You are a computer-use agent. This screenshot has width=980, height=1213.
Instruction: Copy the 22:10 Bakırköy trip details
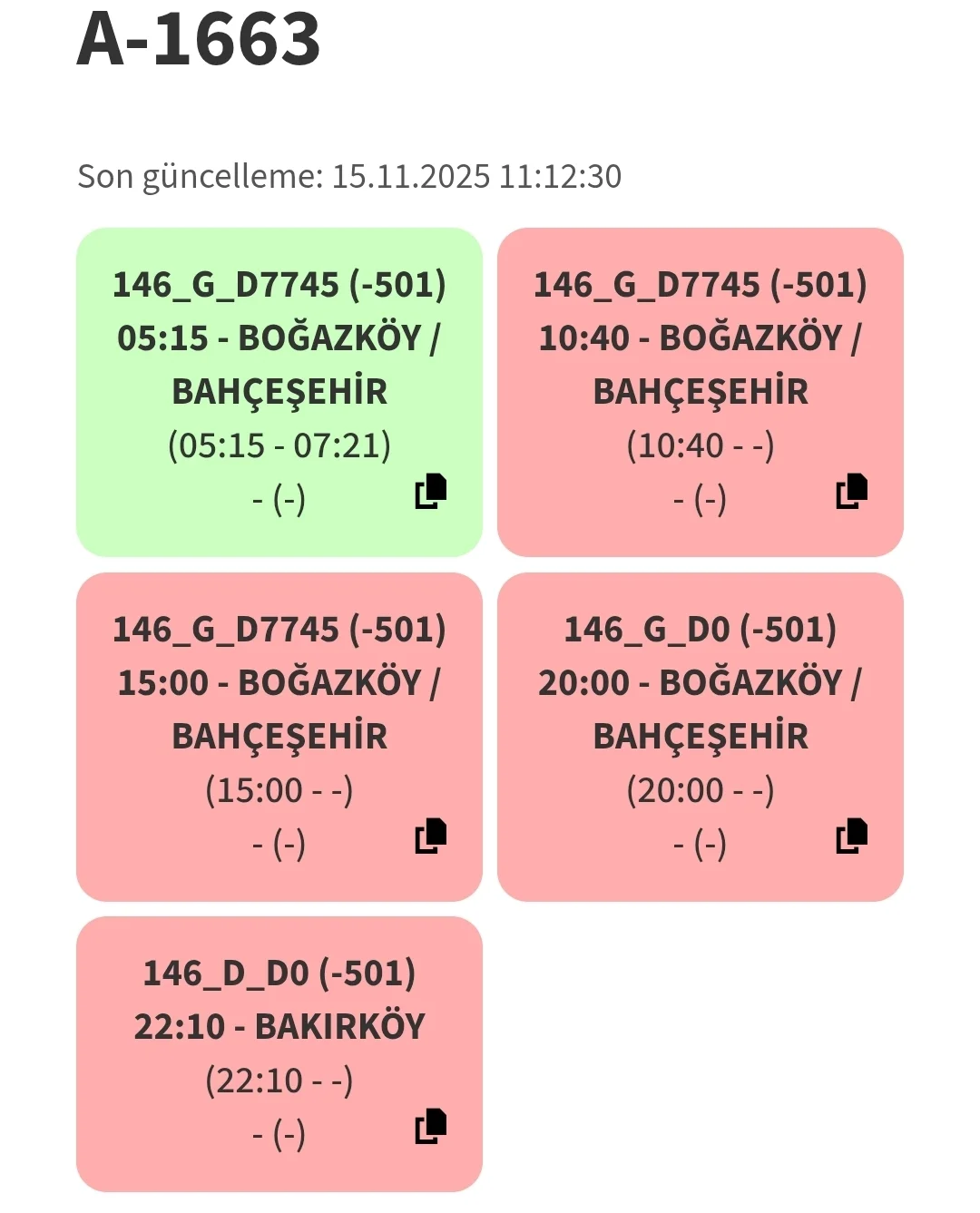[431, 1126]
